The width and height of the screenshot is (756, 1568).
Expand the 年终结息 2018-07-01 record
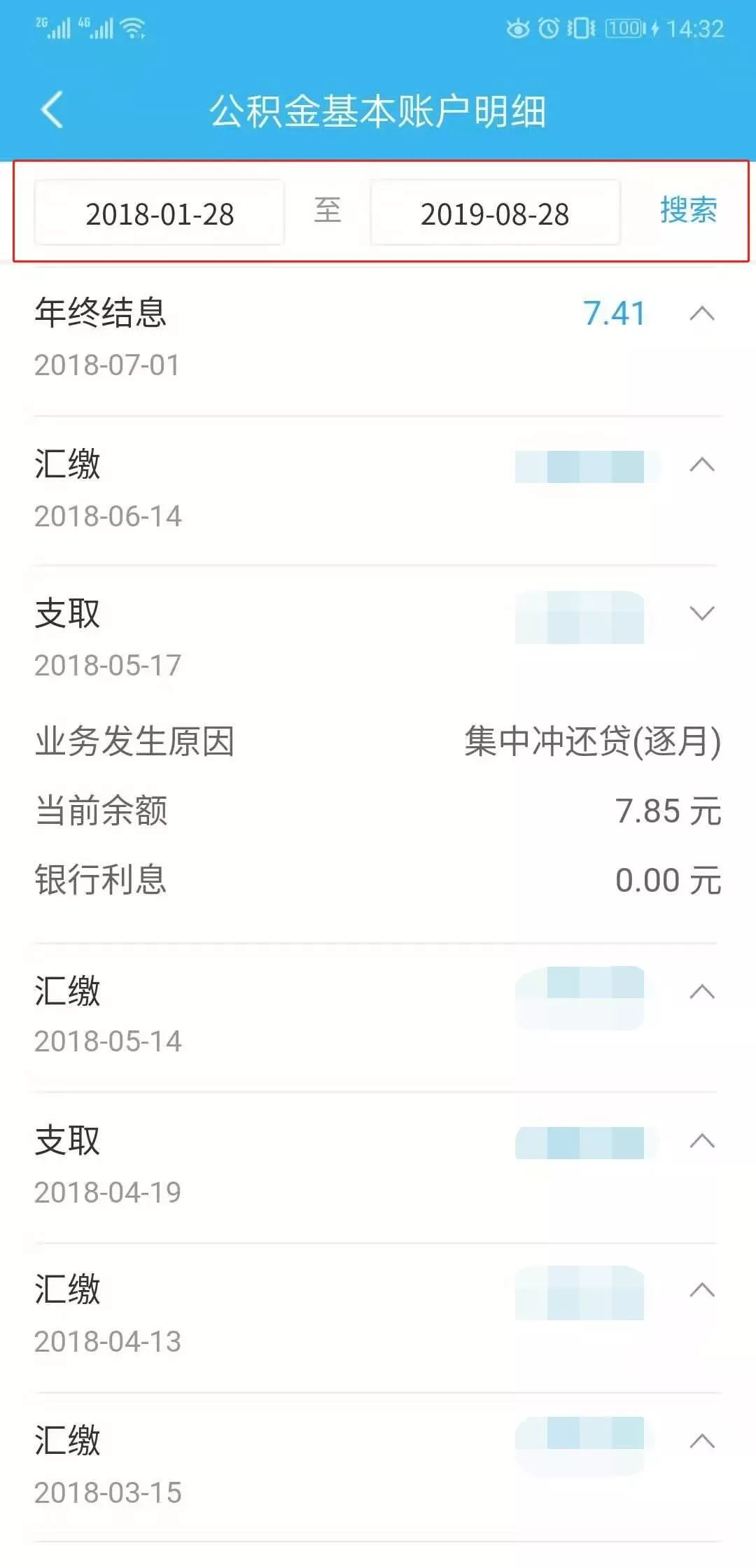(x=701, y=314)
